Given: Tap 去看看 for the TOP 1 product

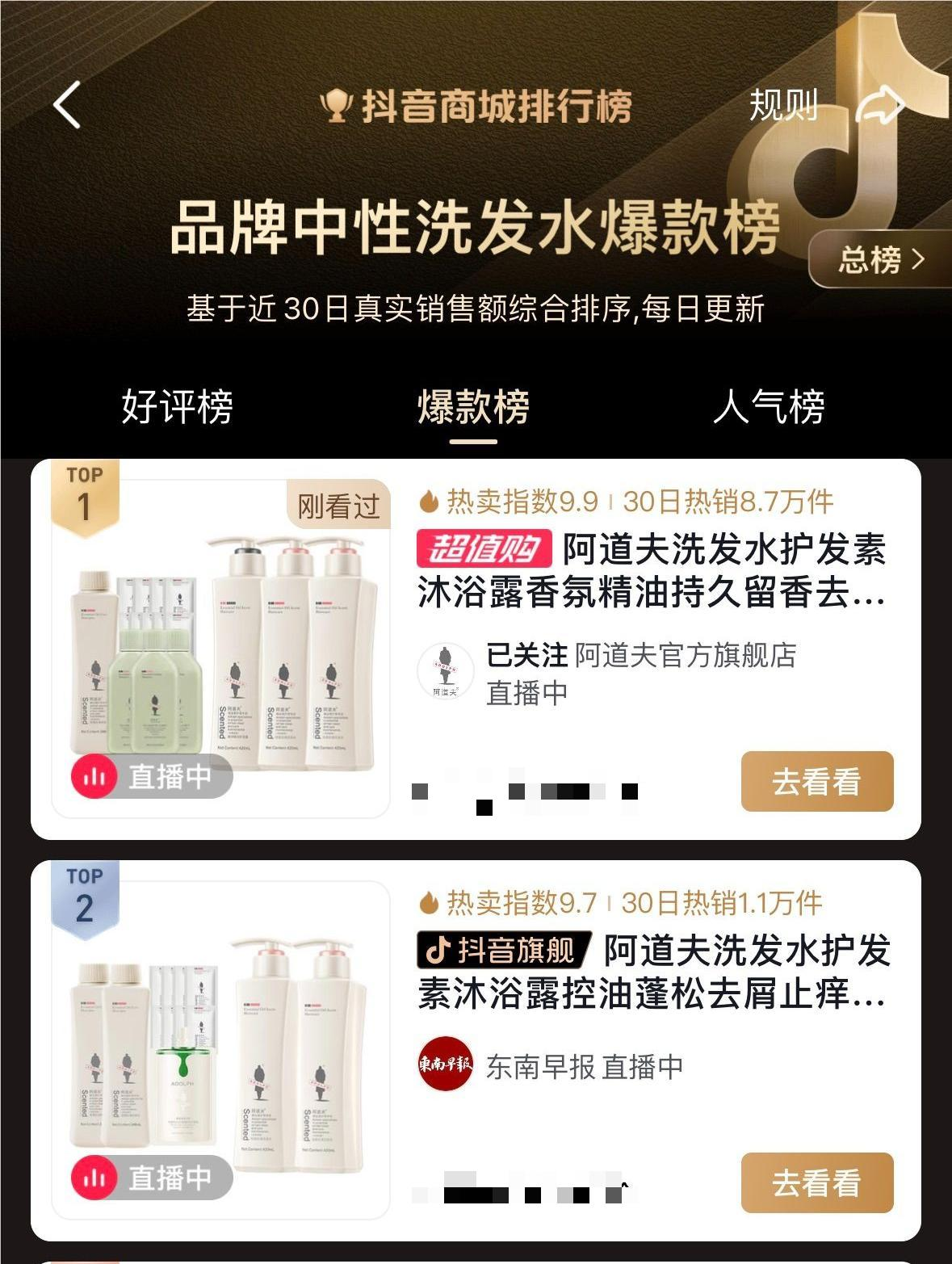Looking at the screenshot, I should click(816, 781).
